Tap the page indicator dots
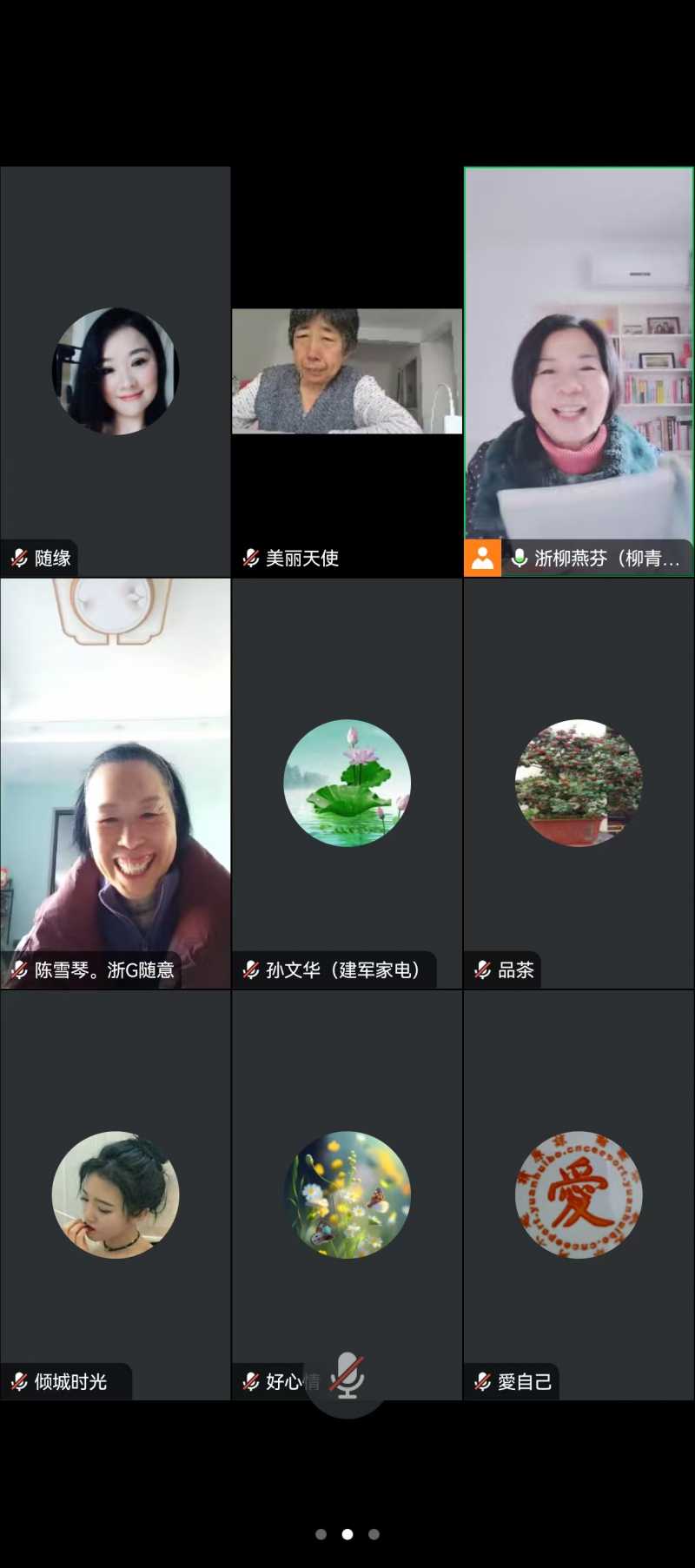The height and width of the screenshot is (1568, 695). point(347,1534)
